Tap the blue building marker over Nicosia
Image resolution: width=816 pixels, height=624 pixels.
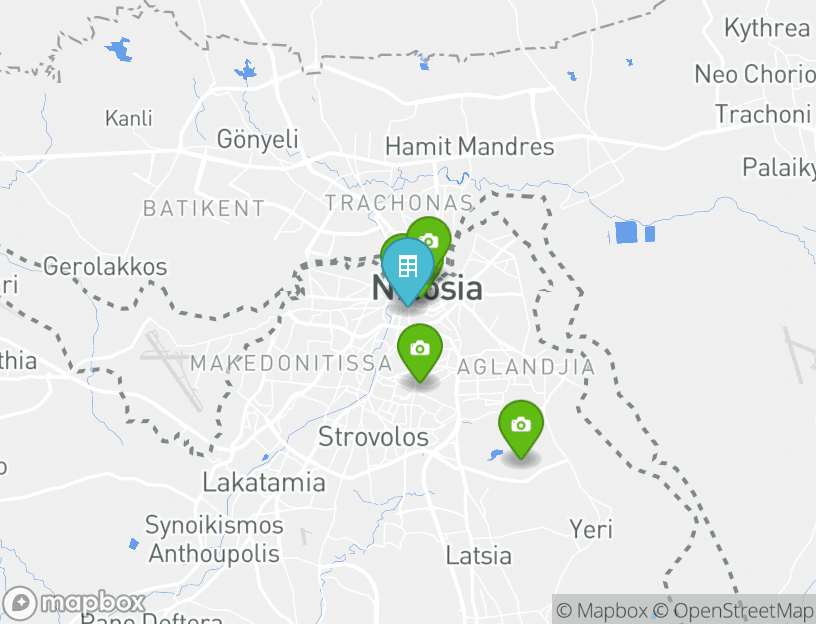point(407,268)
